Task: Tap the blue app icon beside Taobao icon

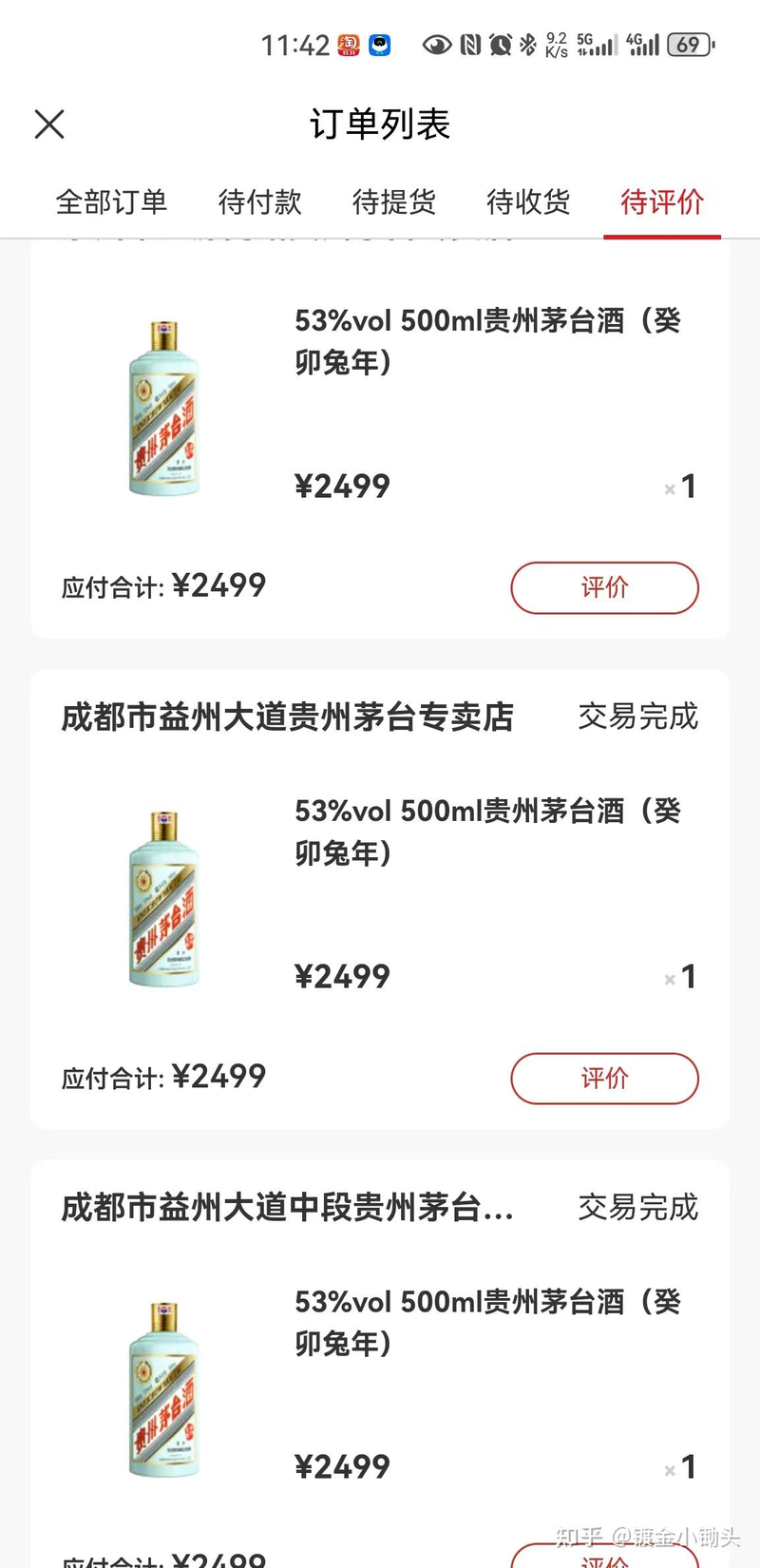Action: pos(379,44)
